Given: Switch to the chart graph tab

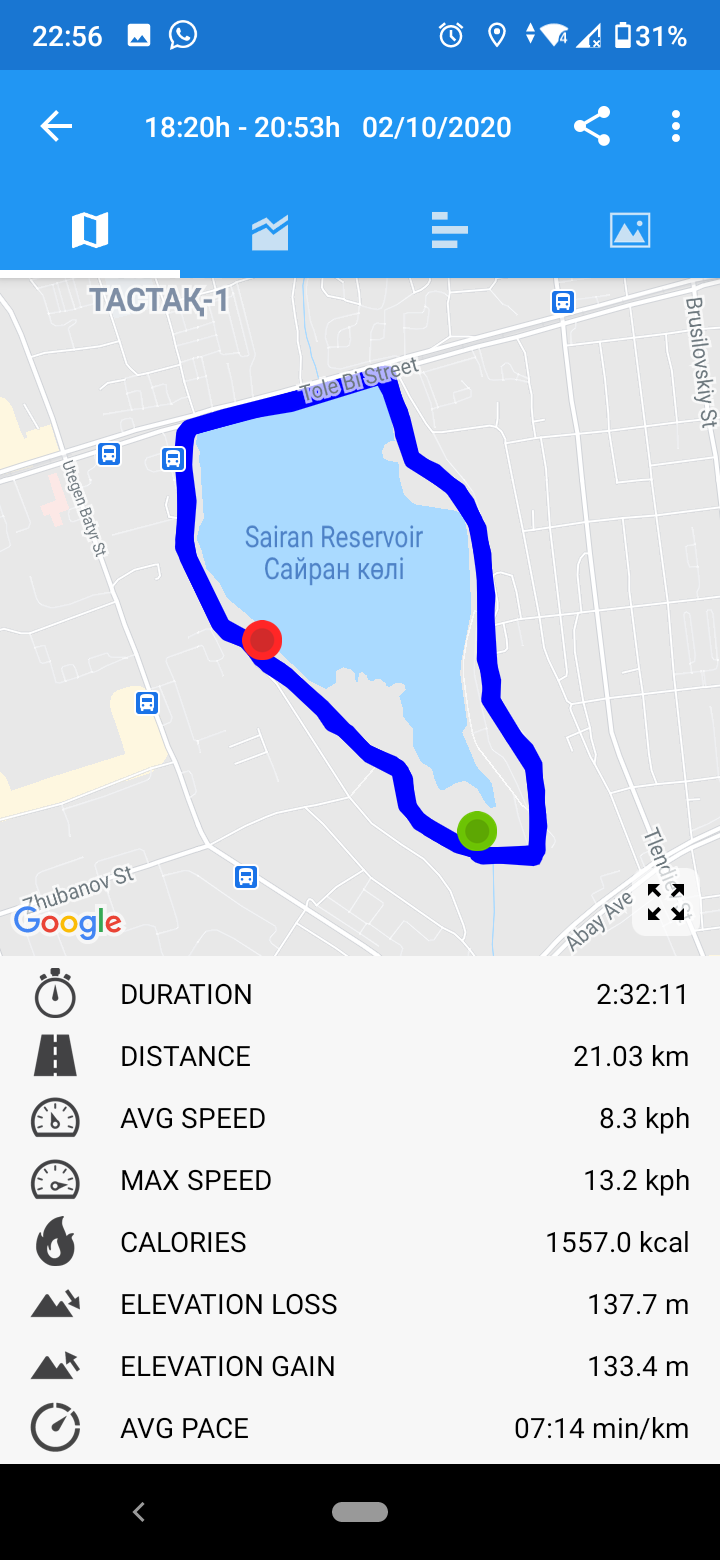Looking at the screenshot, I should [x=270, y=231].
